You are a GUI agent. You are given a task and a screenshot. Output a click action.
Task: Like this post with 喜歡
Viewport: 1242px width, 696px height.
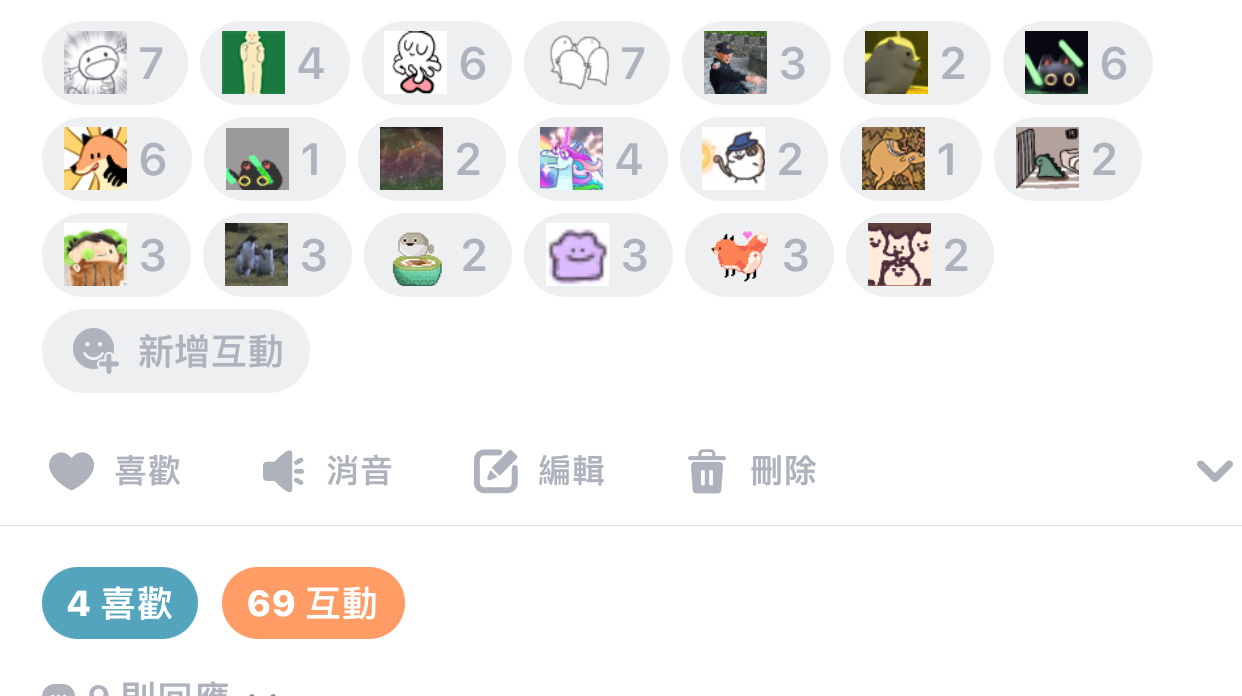[115, 470]
